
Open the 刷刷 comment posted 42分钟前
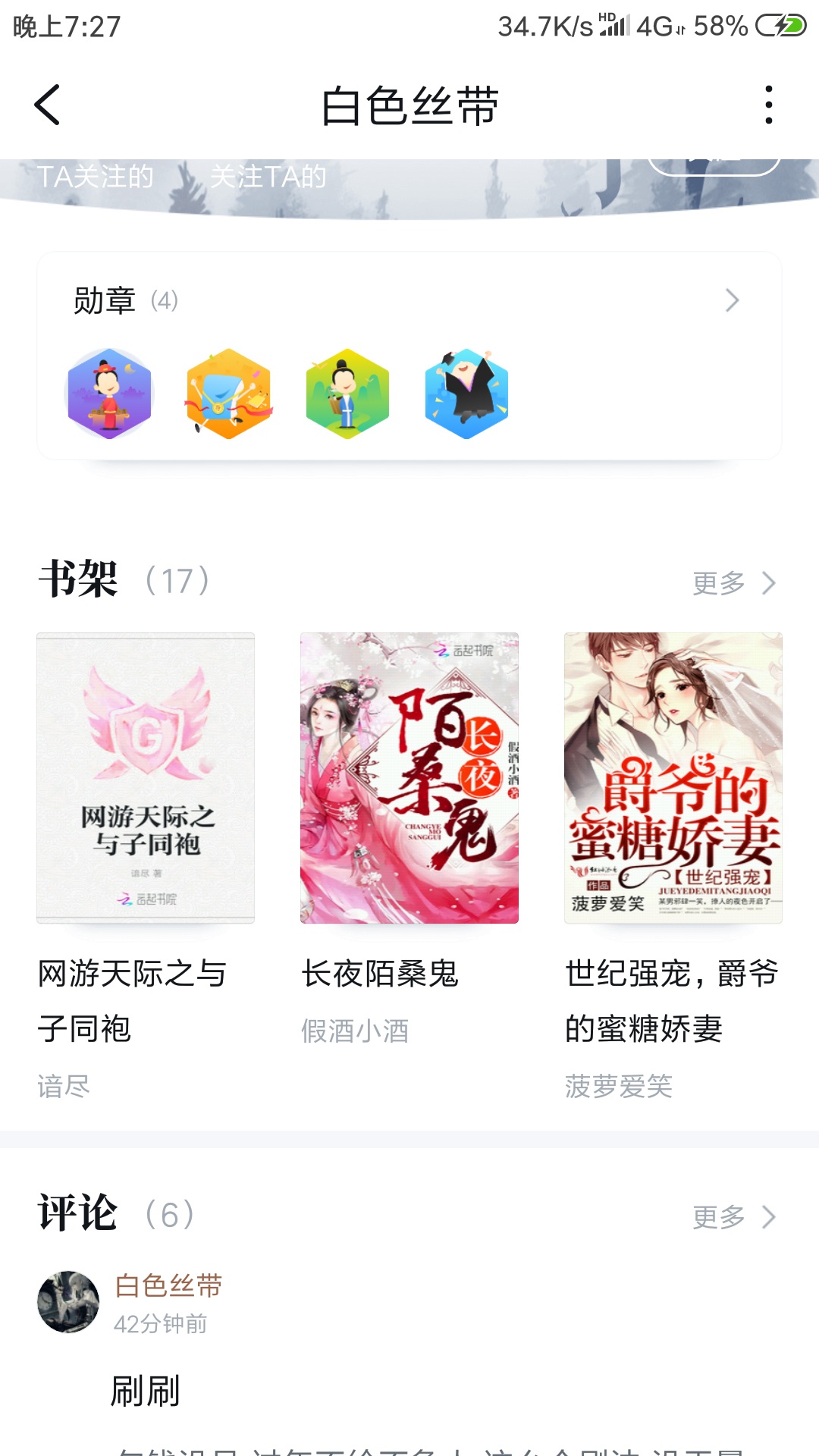146,1392
